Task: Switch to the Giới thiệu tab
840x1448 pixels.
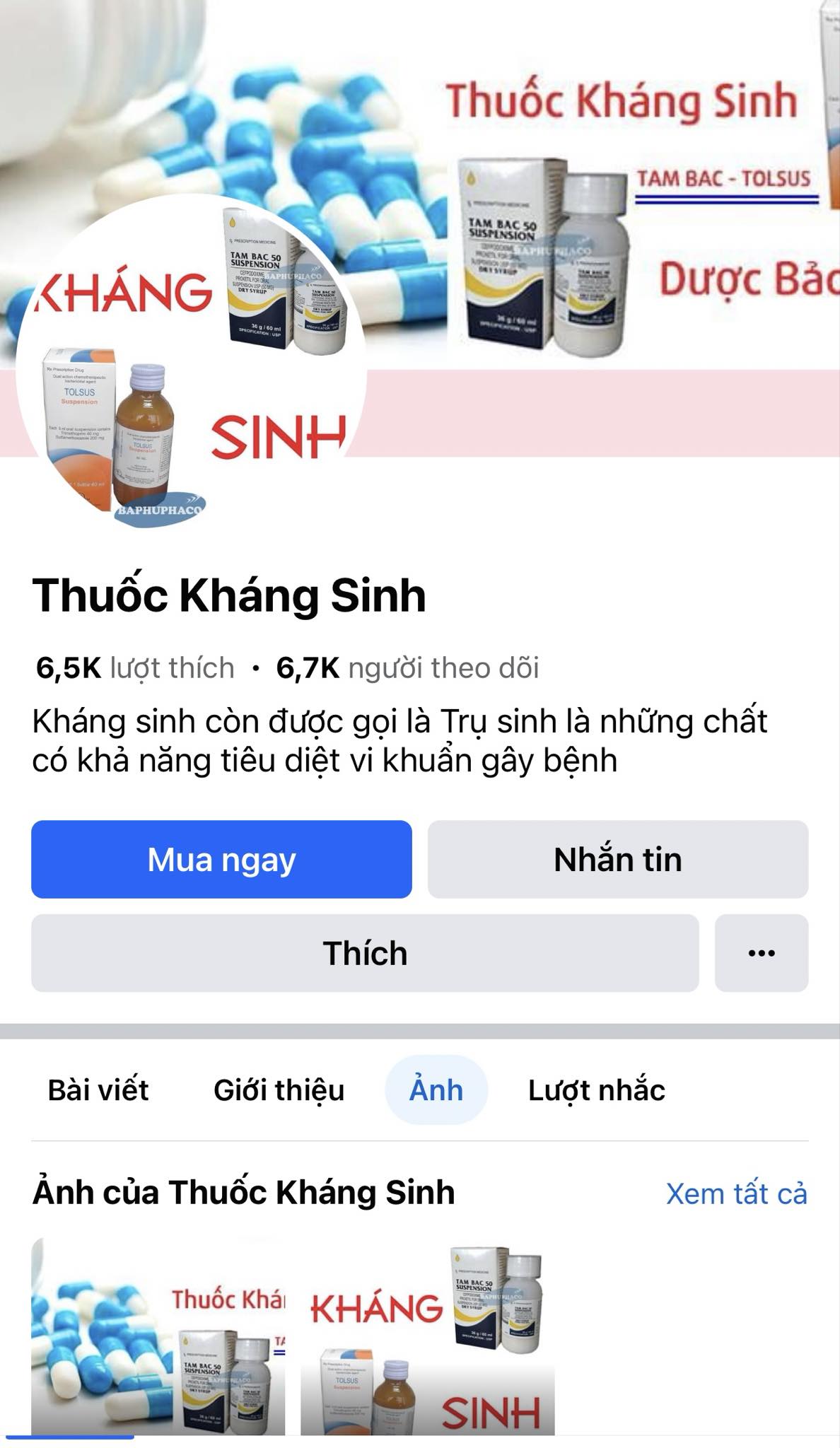Action: pyautogui.click(x=279, y=1090)
